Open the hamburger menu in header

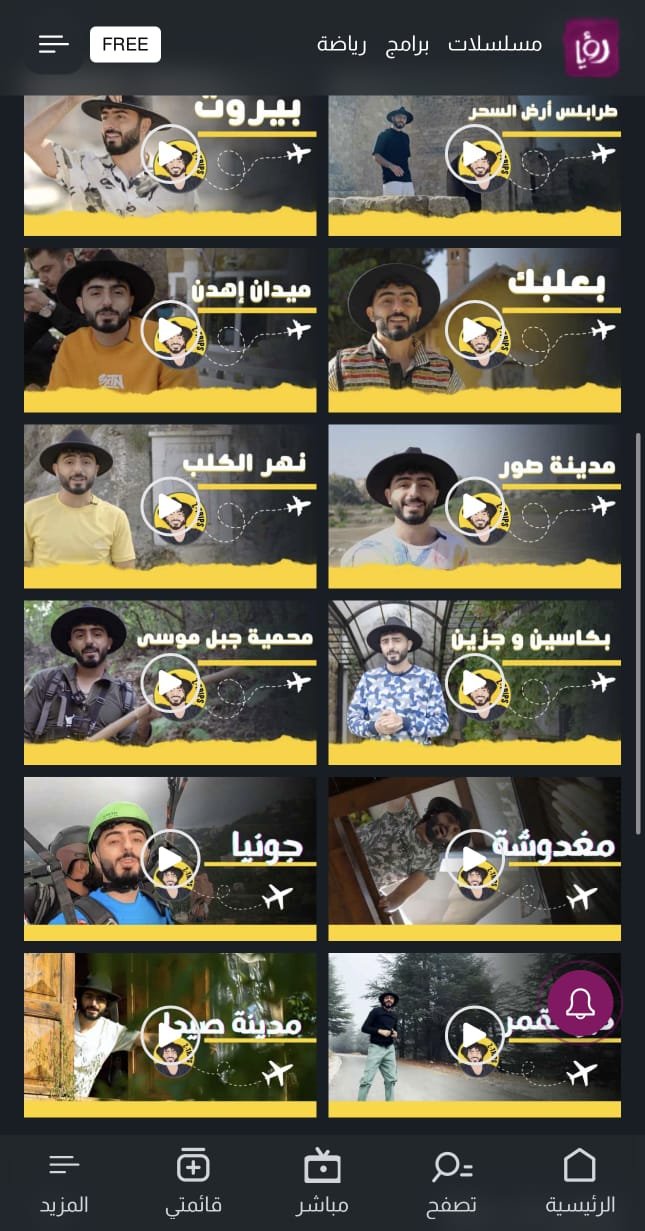tap(54, 44)
